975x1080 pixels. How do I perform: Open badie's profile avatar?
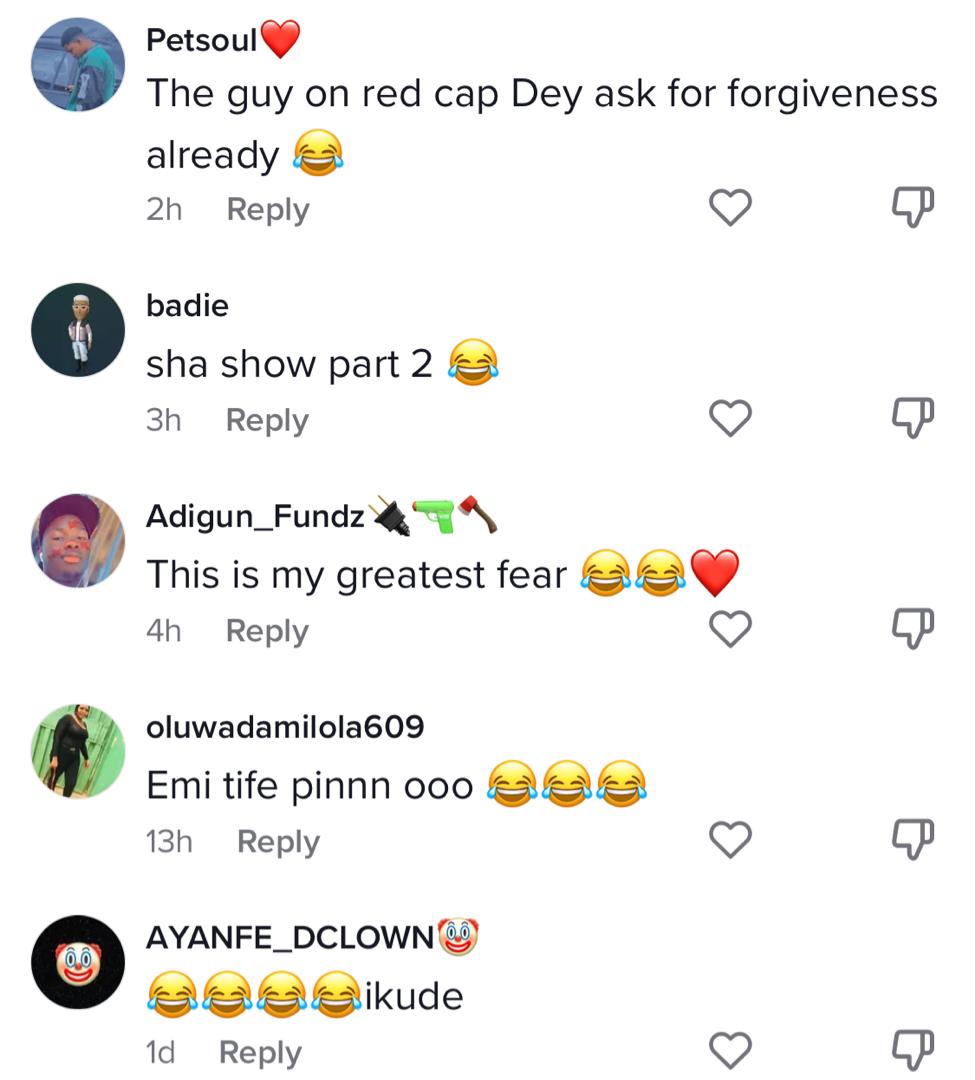click(x=78, y=330)
